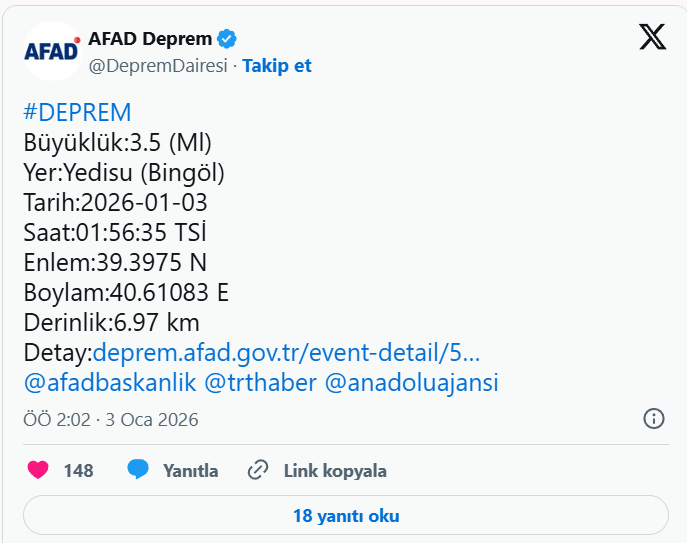Screen dimensions: 687x543
Task: Open the tweet timestamp 3 Oca 2026
Action: click(111, 420)
